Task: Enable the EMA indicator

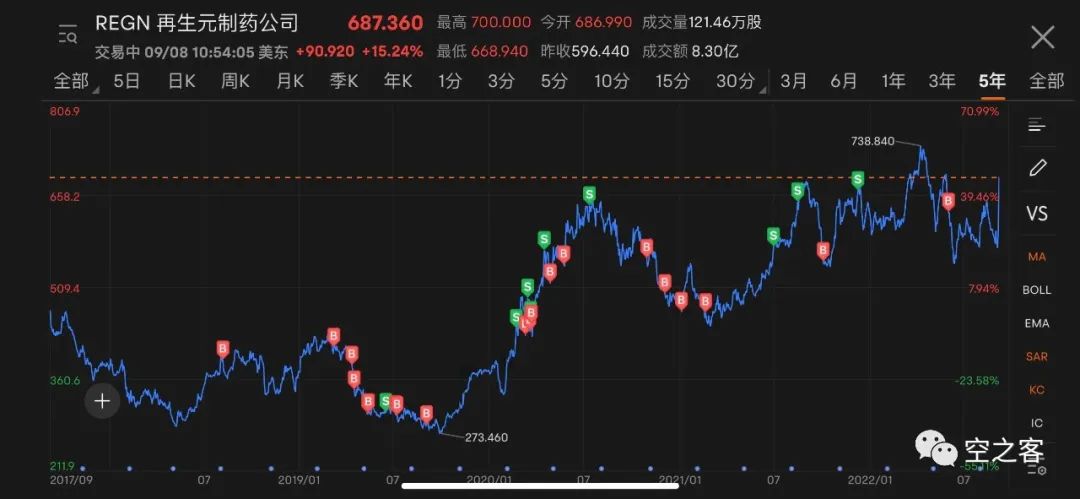Action: [x=1037, y=323]
